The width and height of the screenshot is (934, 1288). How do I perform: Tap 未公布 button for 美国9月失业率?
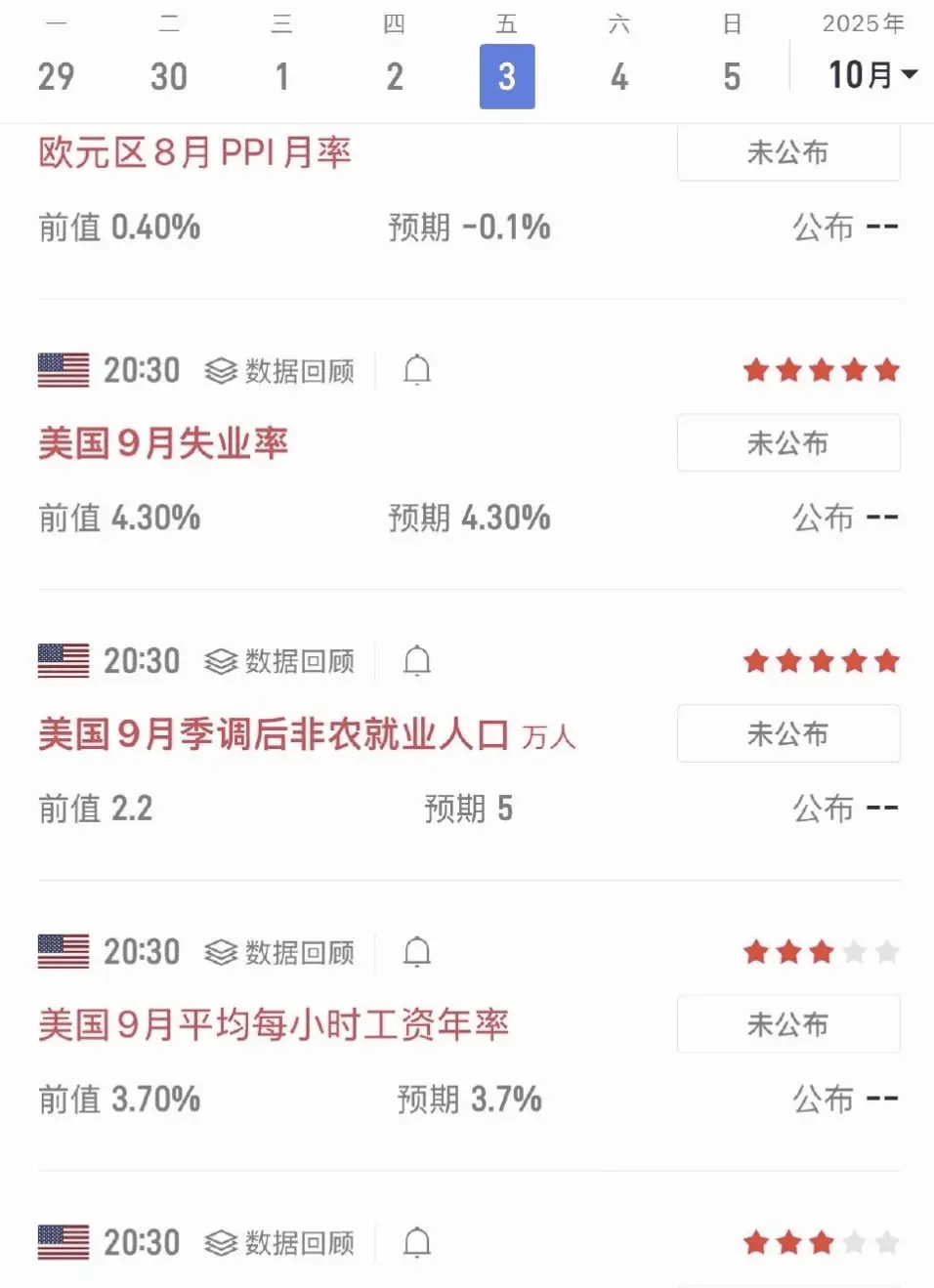pyautogui.click(x=788, y=442)
